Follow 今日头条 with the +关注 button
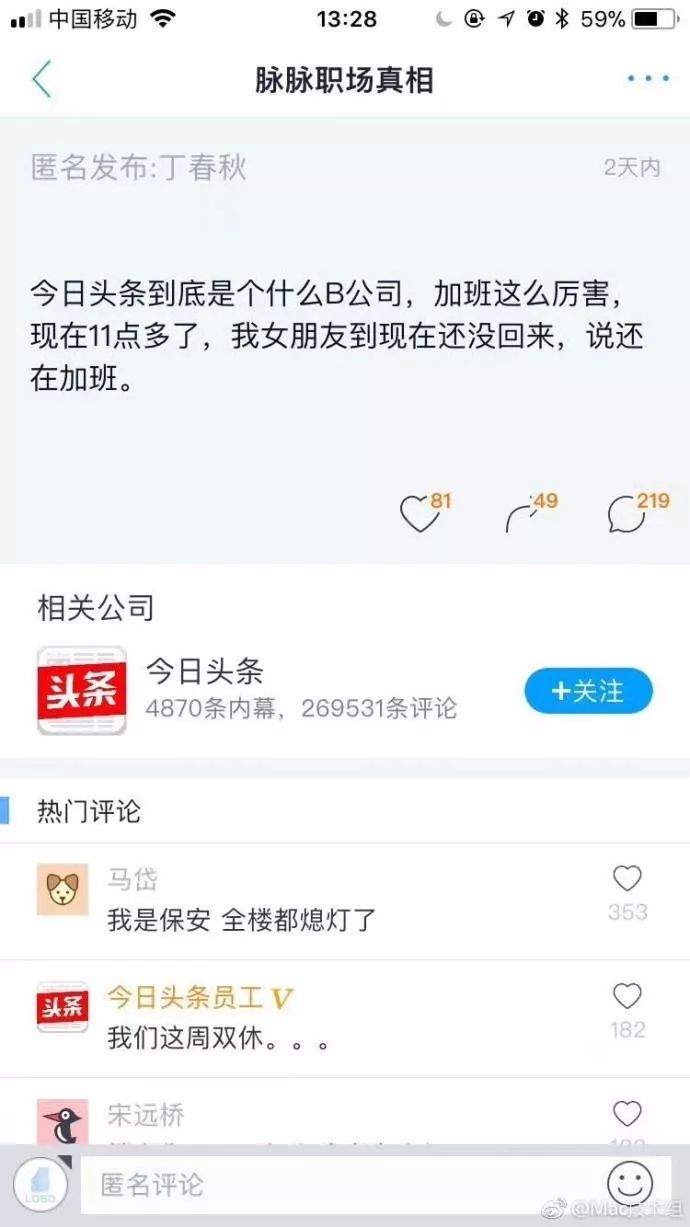Viewport: 690px width, 1227px height. 588,691
